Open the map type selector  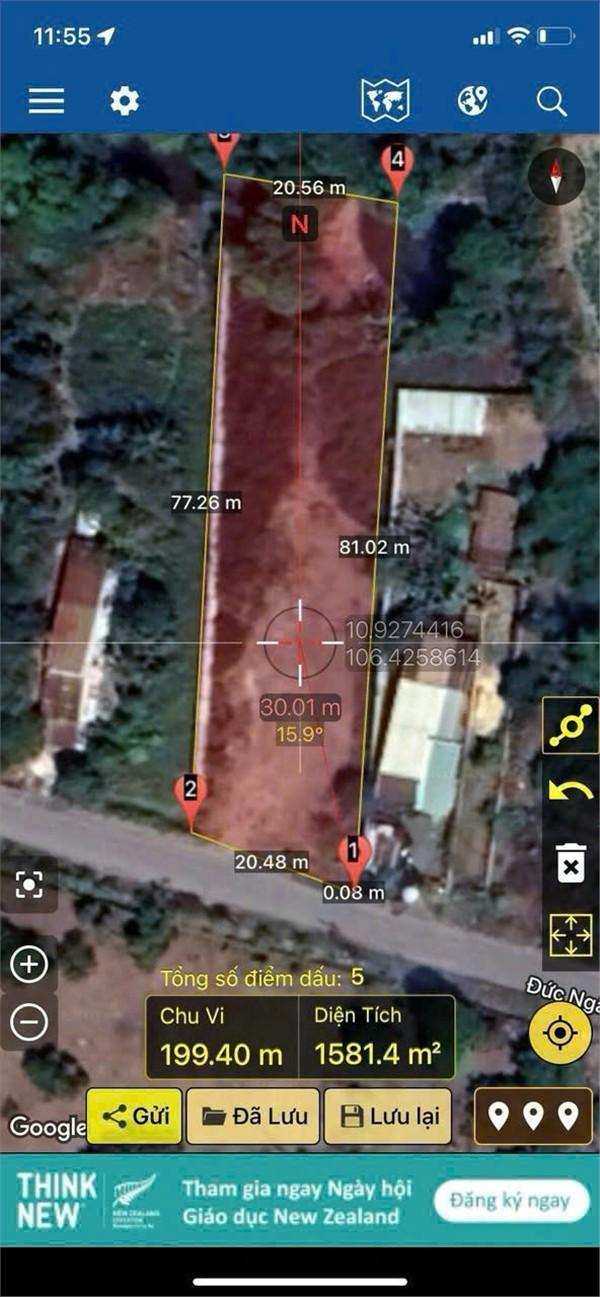pos(385,101)
